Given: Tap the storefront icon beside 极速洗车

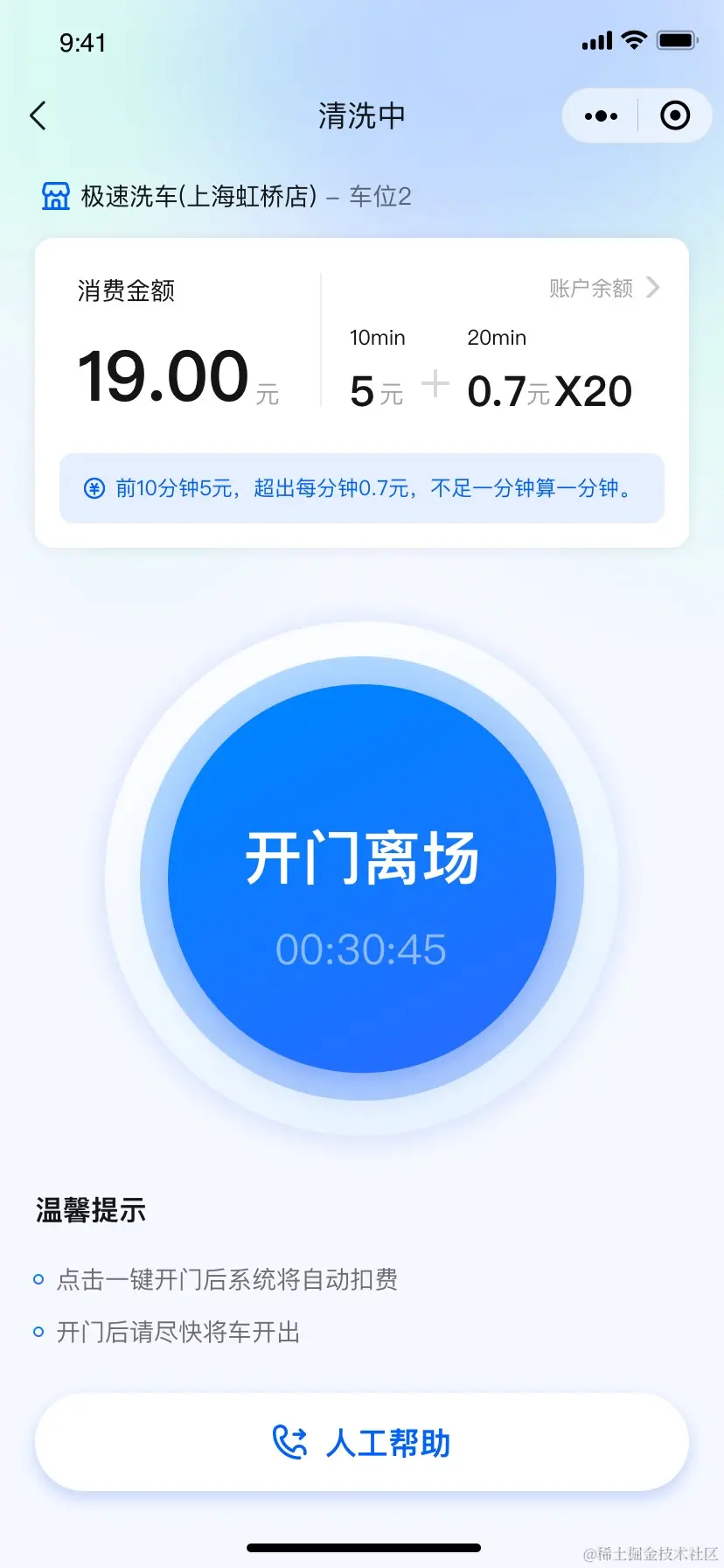Looking at the screenshot, I should (54, 196).
